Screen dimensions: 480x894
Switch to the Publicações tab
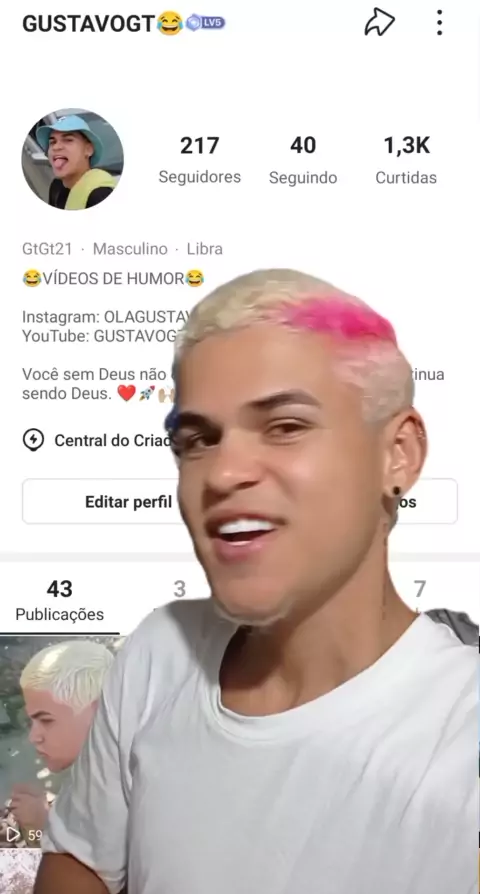pos(60,600)
